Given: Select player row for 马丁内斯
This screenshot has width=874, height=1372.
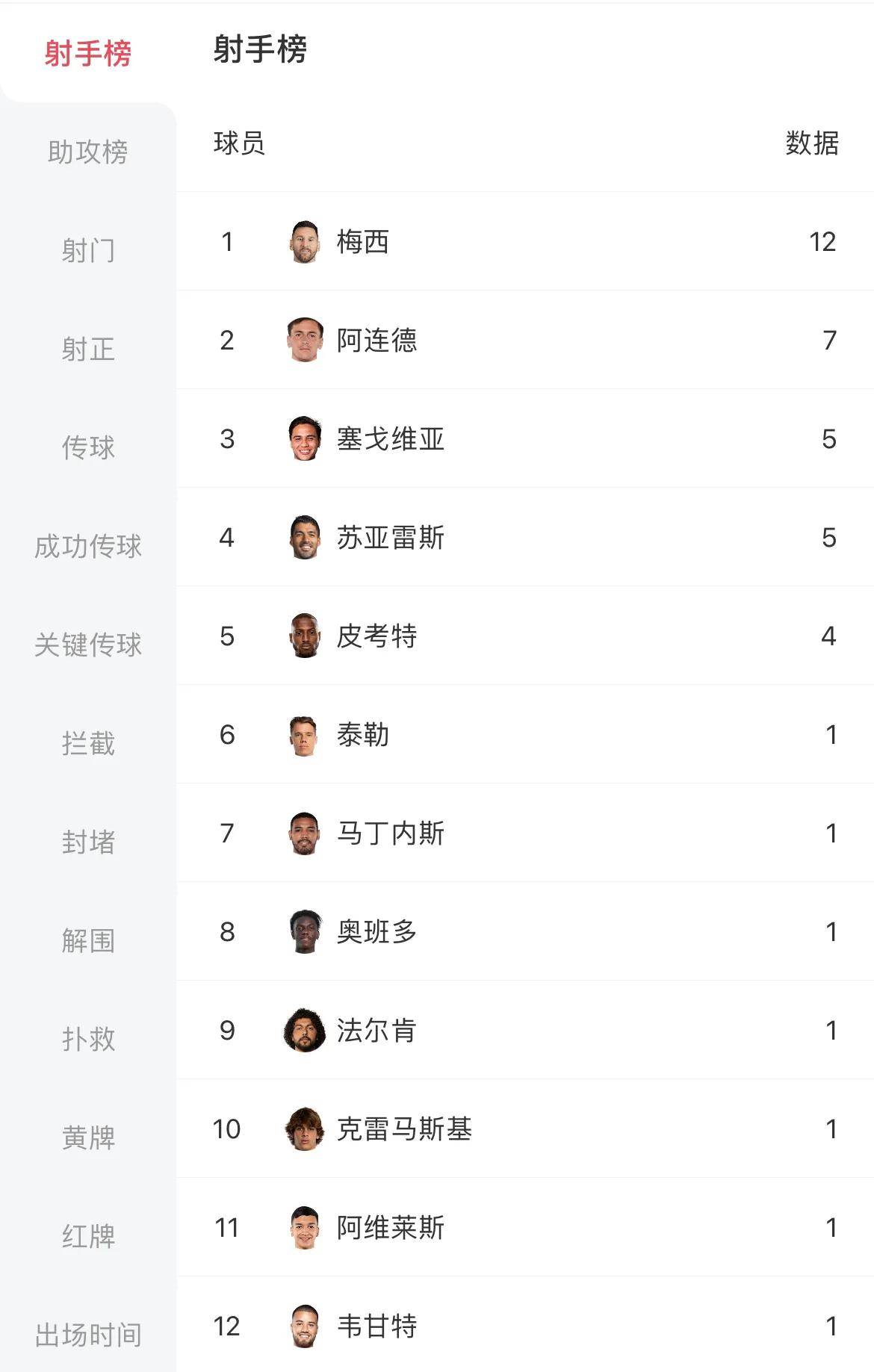Looking at the screenshot, I should click(523, 833).
